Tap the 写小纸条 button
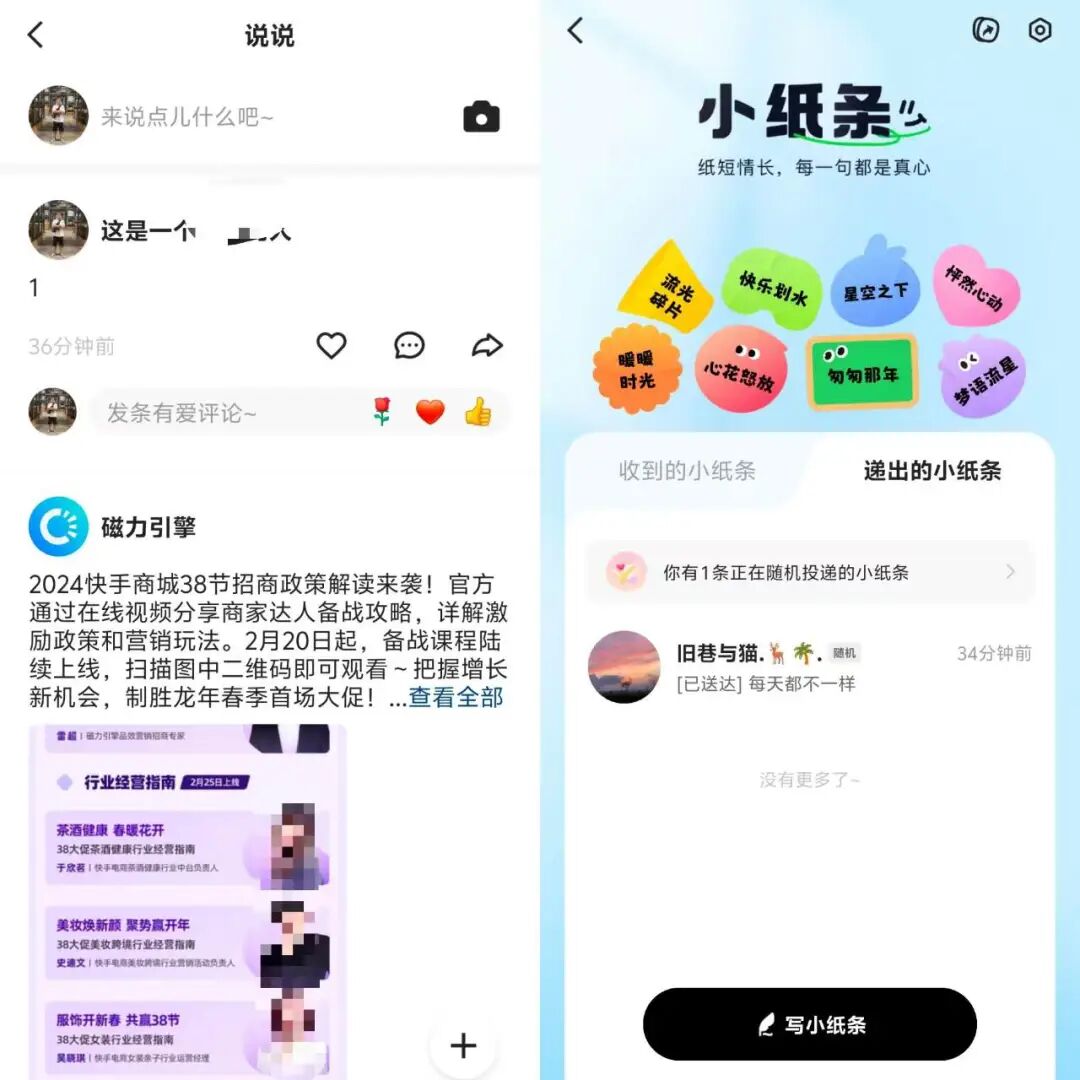 click(x=810, y=1024)
